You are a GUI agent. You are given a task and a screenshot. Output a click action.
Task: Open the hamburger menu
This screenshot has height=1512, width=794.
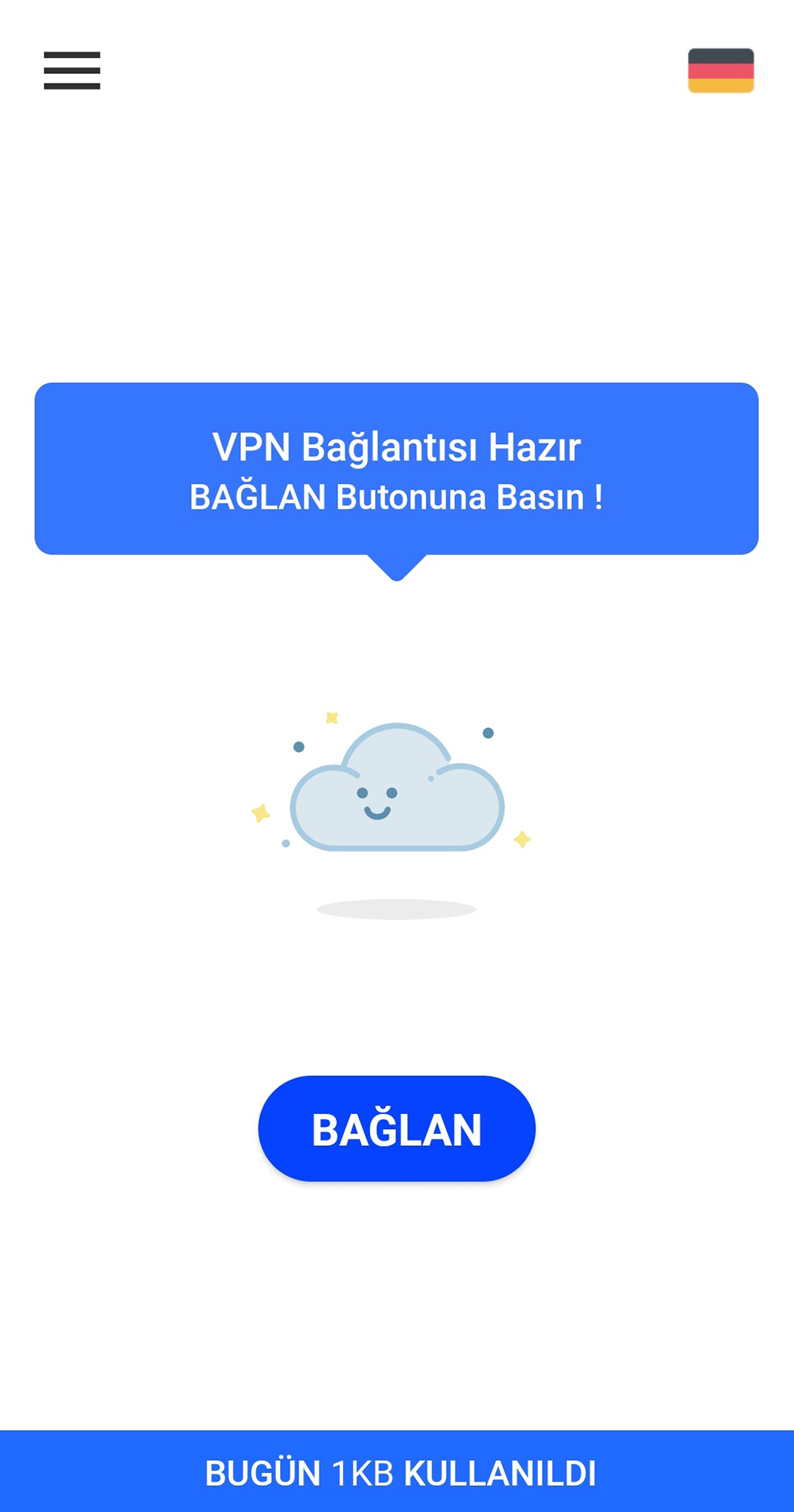coord(72,70)
